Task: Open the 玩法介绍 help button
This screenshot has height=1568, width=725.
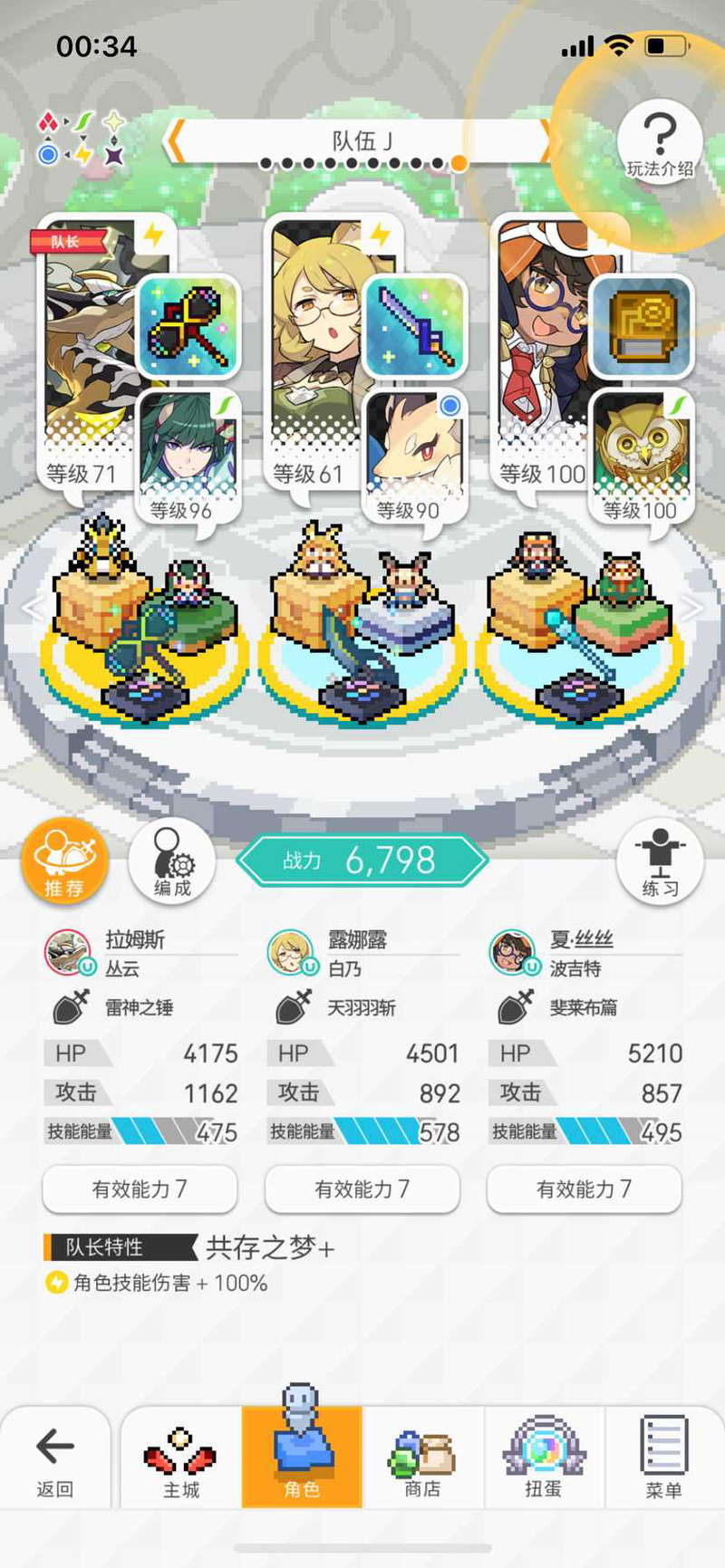Action: coord(660,142)
